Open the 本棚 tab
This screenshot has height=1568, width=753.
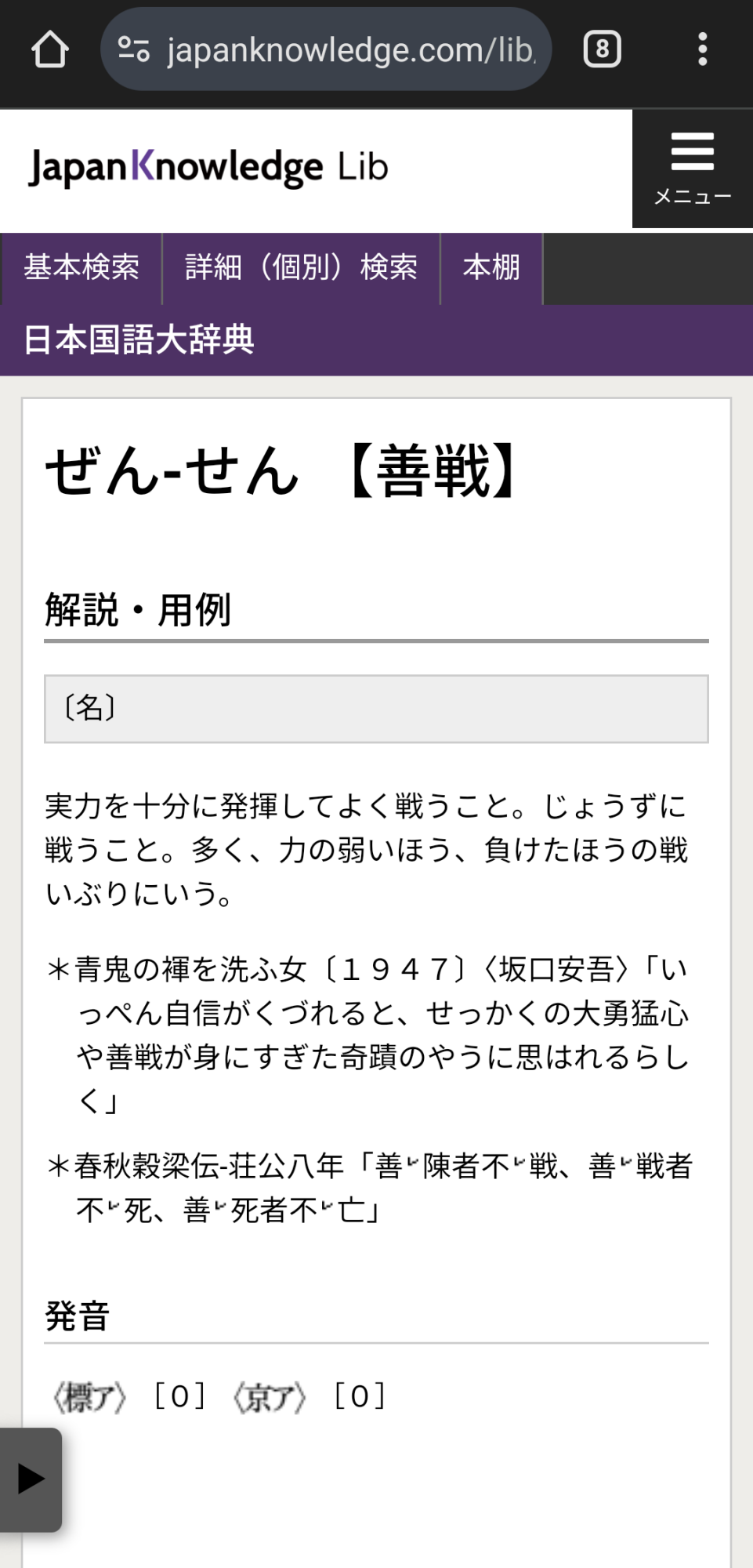[491, 268]
